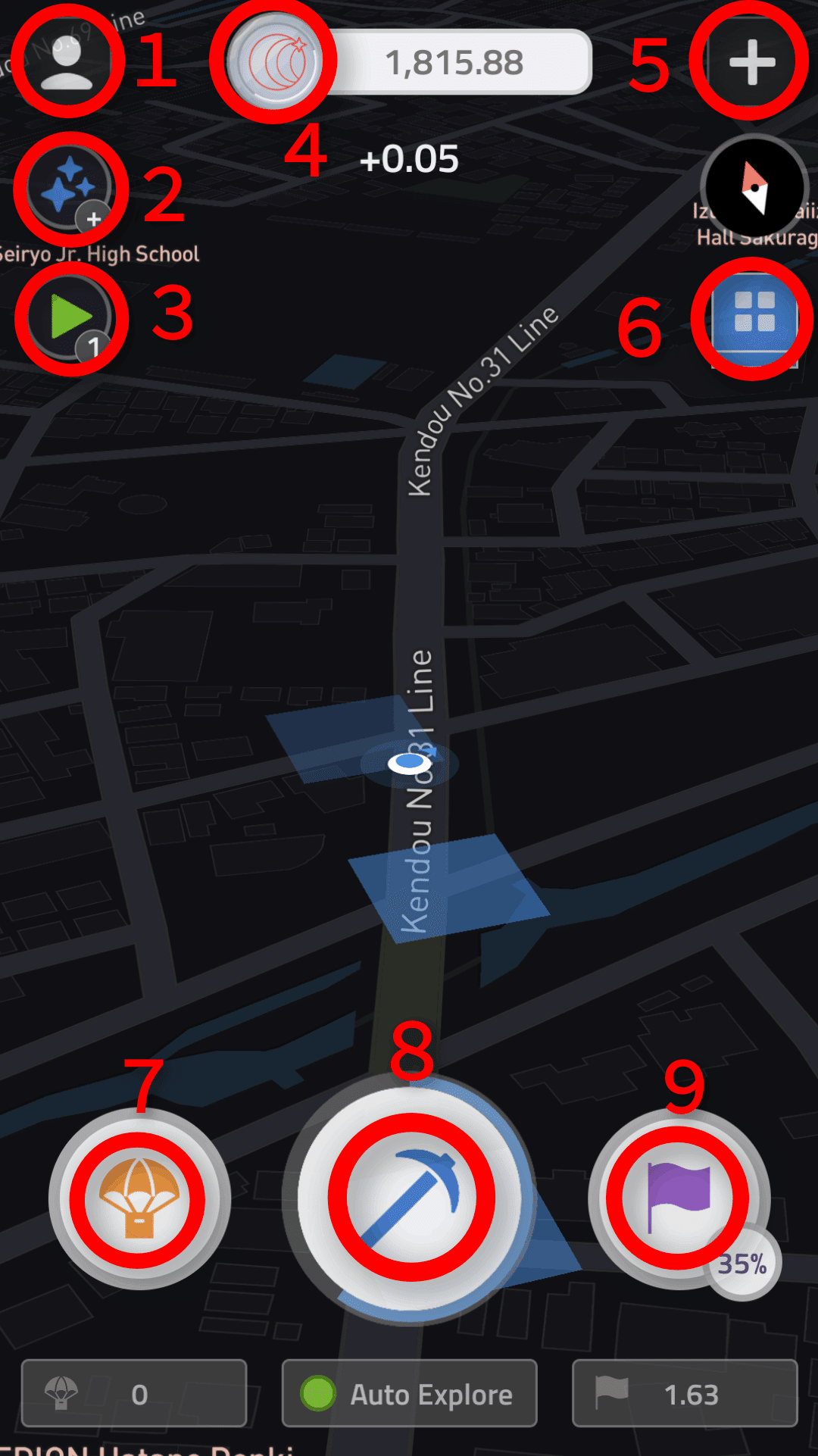The image size is (818, 1456).
Task: Reorient the map with the compass
Action: pos(754,187)
